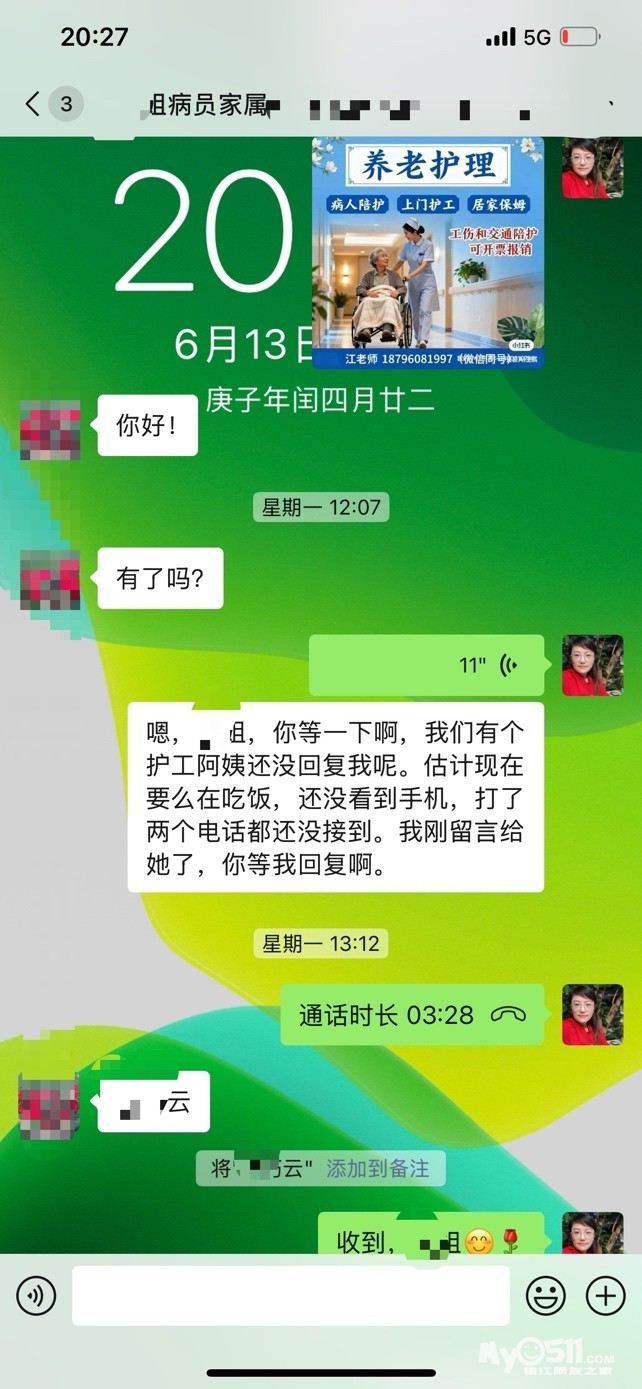642x1389 pixels.
Task: Play the 11-second voice message
Action: [x=427, y=665]
